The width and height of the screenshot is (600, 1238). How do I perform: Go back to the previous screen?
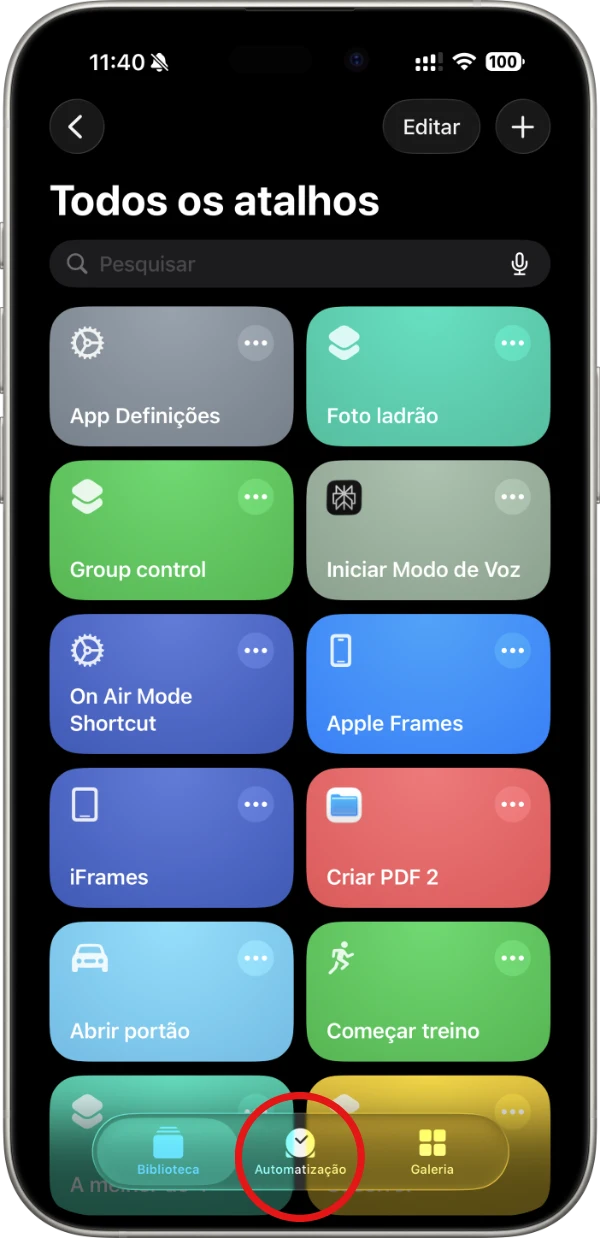pos(76,127)
